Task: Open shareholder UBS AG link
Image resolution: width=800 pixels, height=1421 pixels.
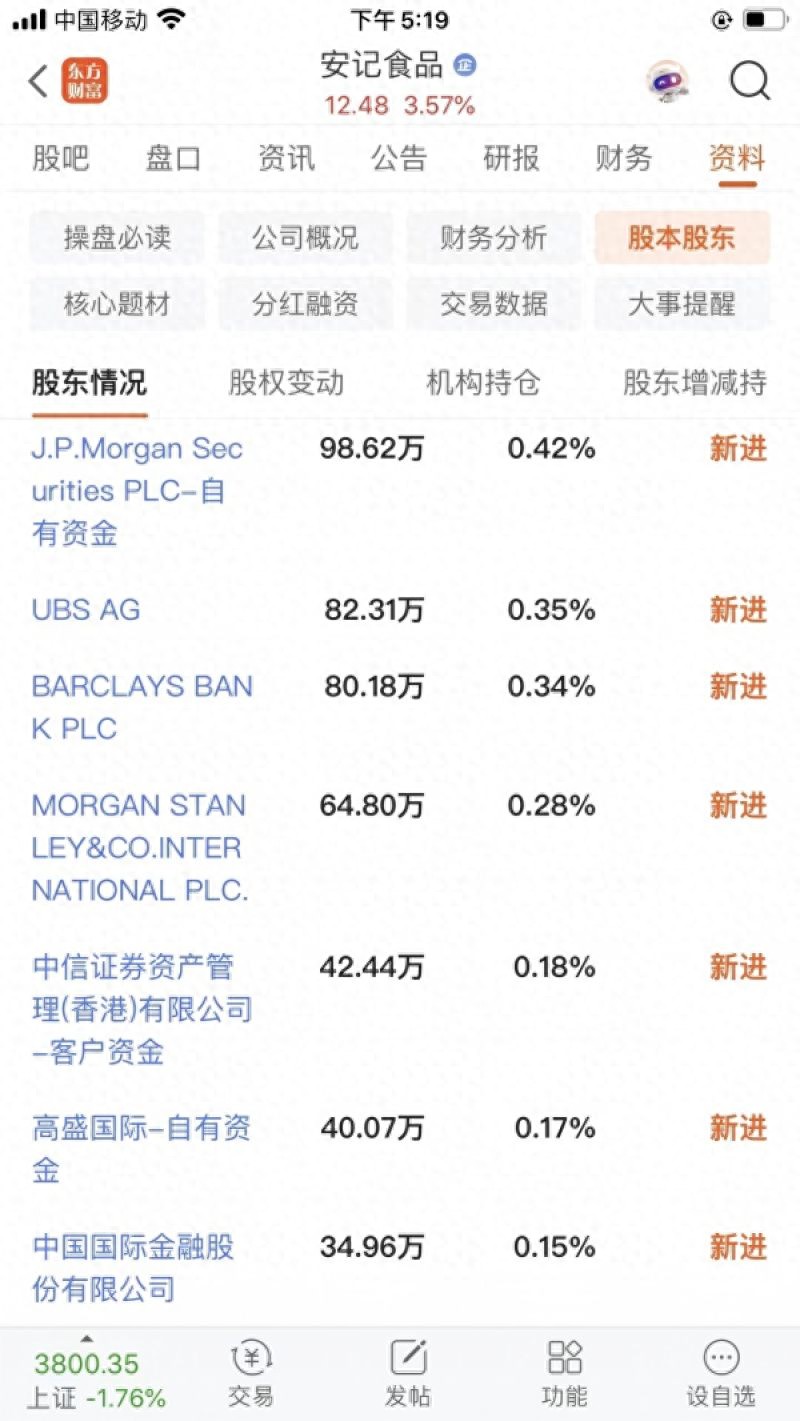Action: coord(87,610)
